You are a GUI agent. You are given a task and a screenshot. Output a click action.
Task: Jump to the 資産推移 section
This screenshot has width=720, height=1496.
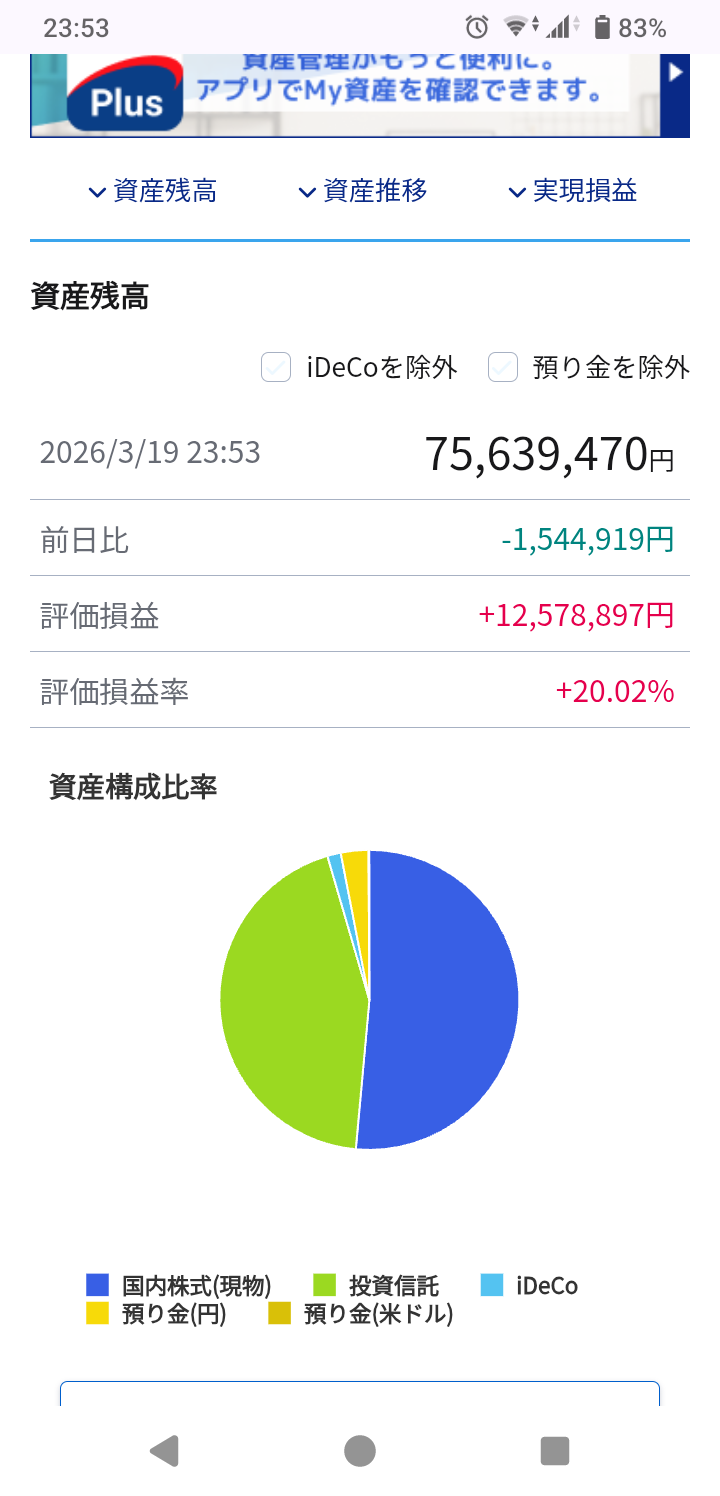click(363, 191)
